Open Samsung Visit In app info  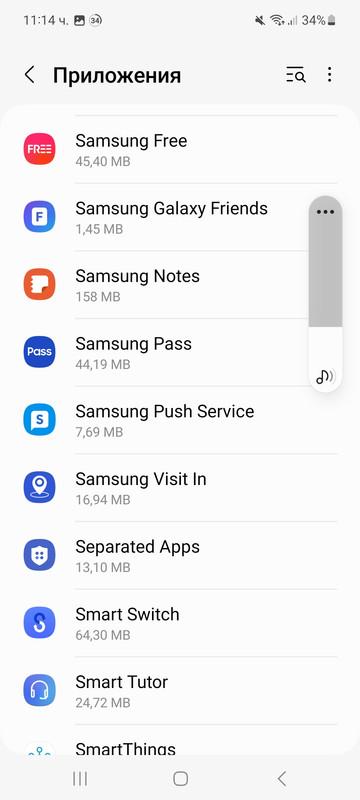pos(180,488)
